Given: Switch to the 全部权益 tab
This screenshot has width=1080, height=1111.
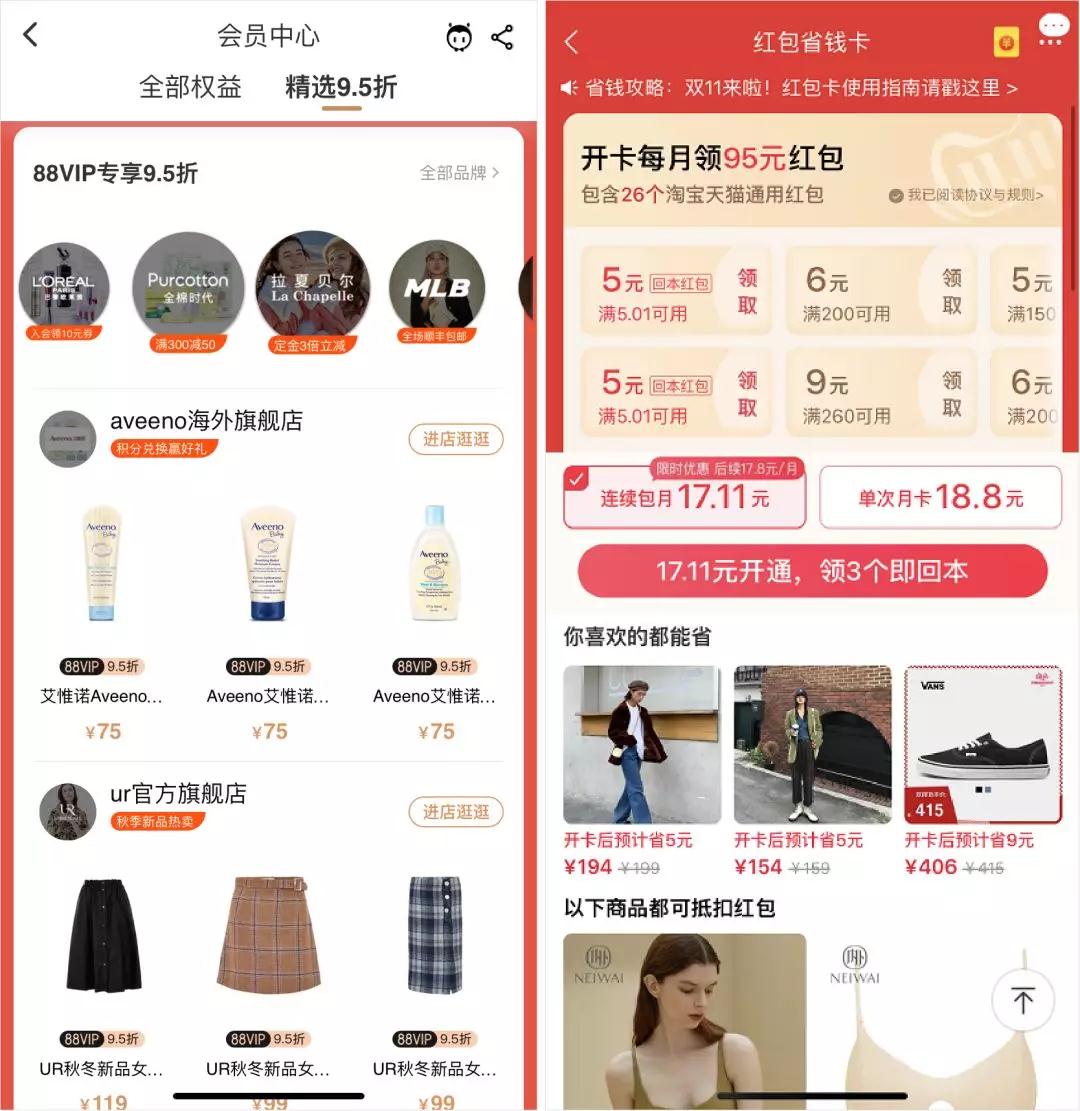Looking at the screenshot, I should click(190, 87).
